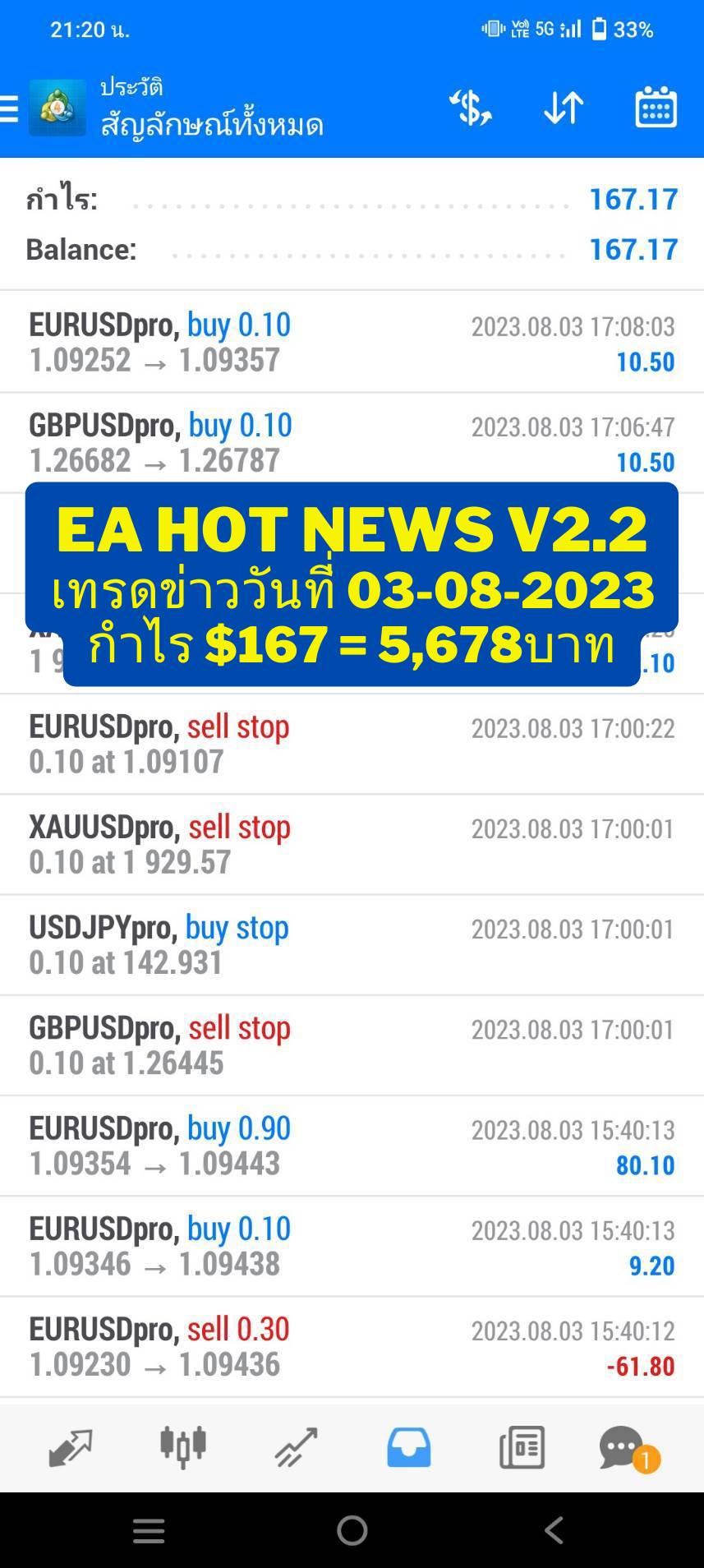Select the USDJPYpro buy stop order

pyautogui.click(x=352, y=944)
